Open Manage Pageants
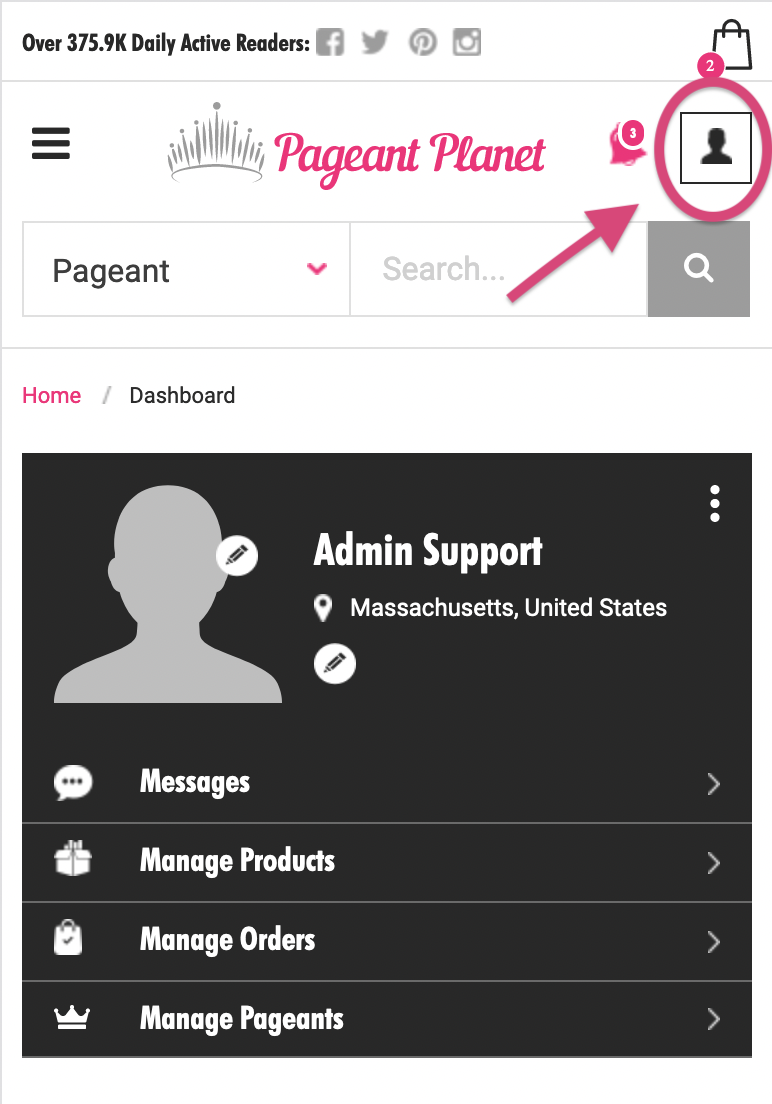Screen dimensions: 772x1104 click(x=386, y=1019)
